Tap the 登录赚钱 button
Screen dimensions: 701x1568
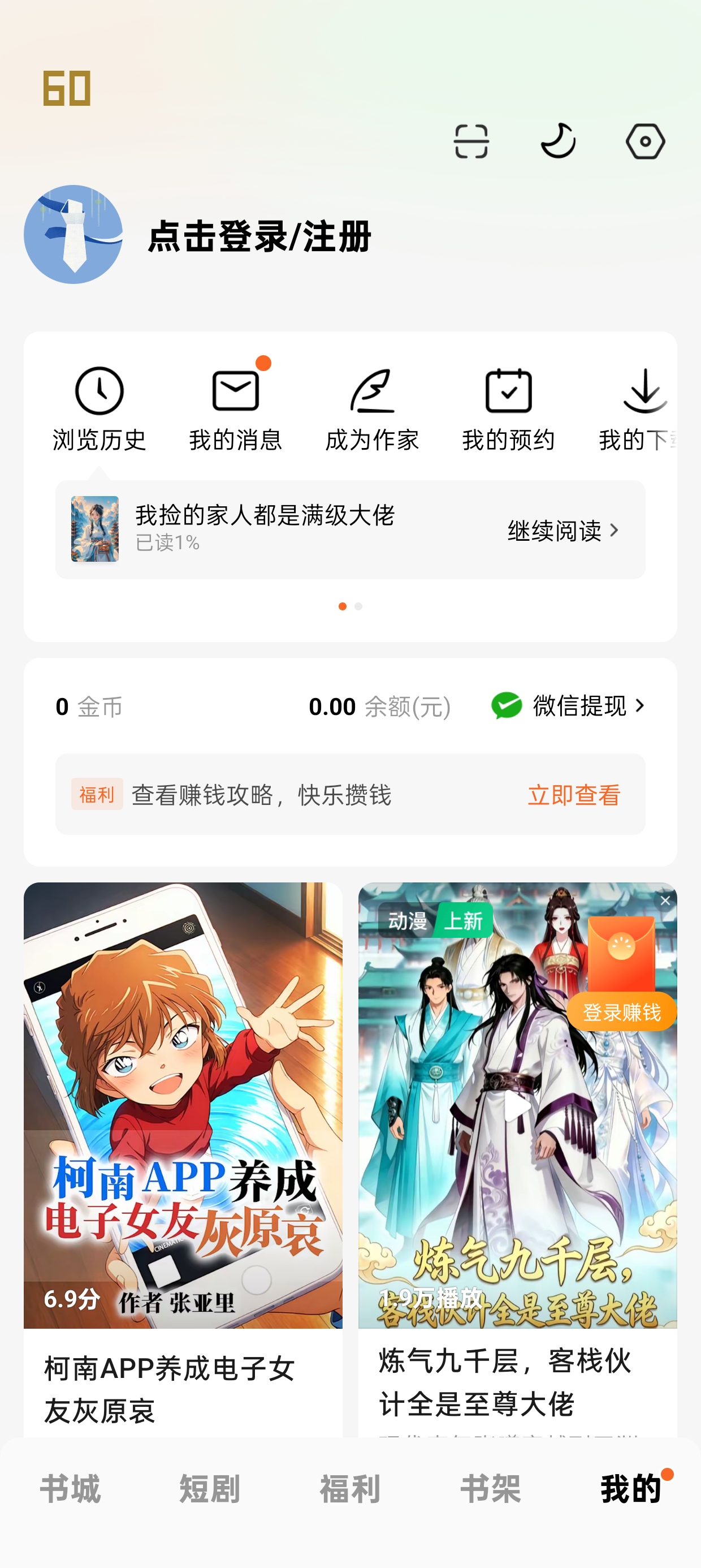tap(622, 1011)
